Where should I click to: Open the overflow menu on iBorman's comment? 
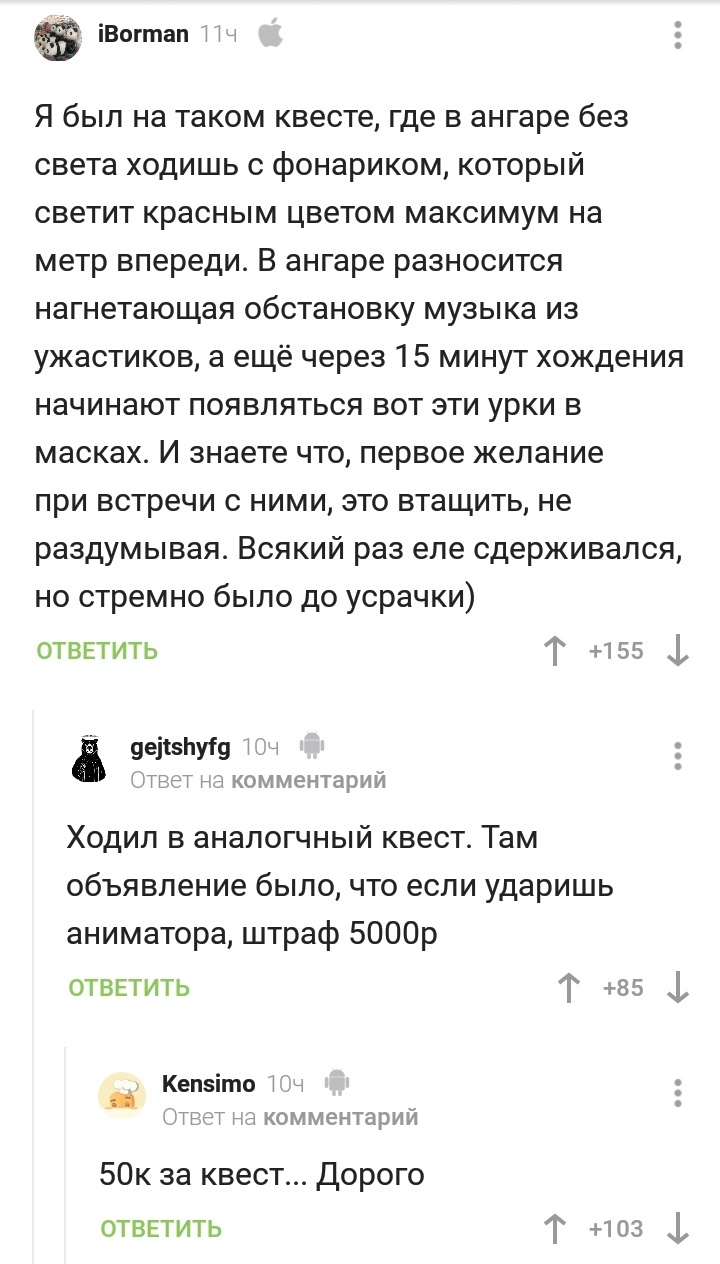(x=678, y=37)
